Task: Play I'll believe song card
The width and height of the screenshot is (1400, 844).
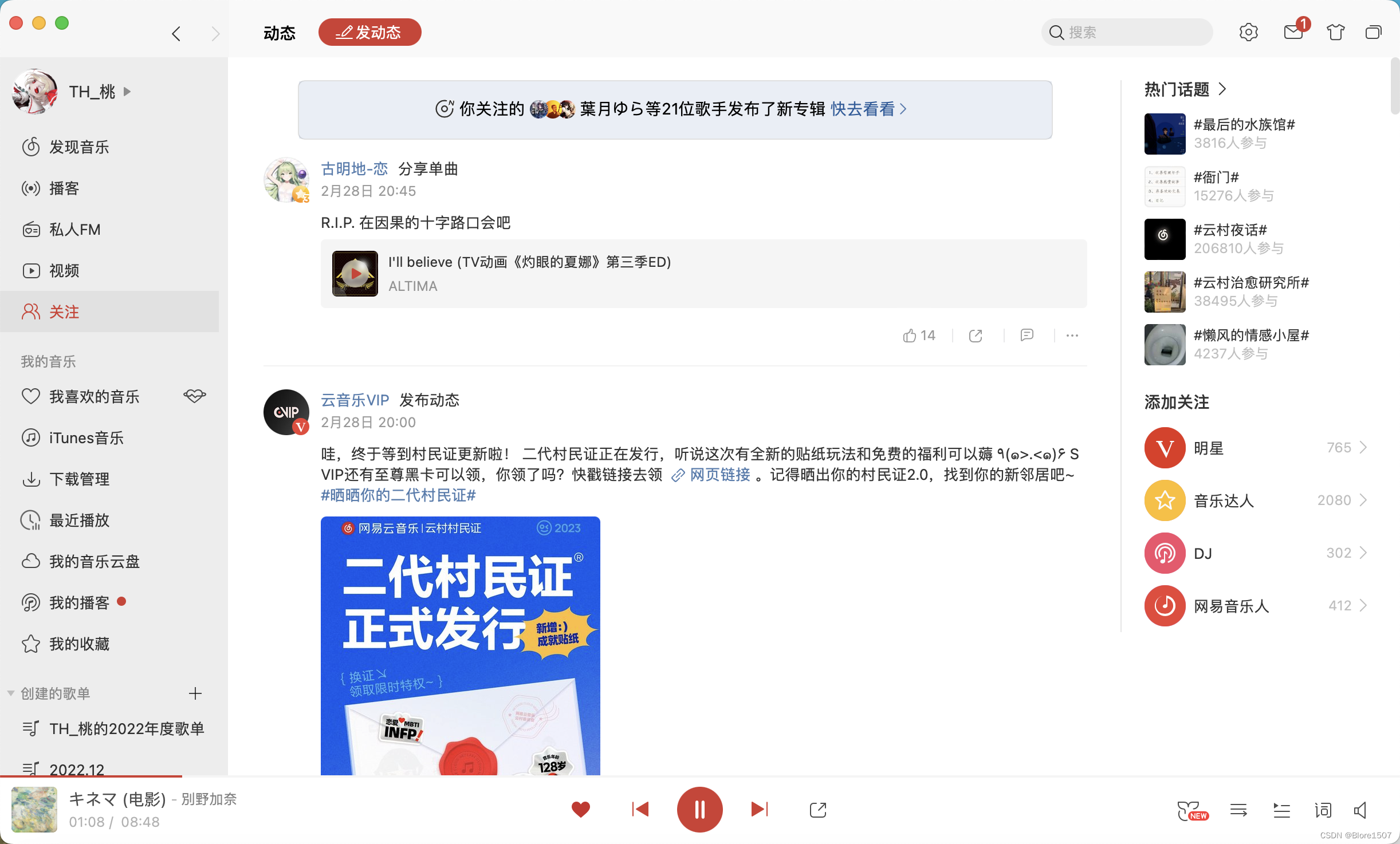Action: coord(355,274)
